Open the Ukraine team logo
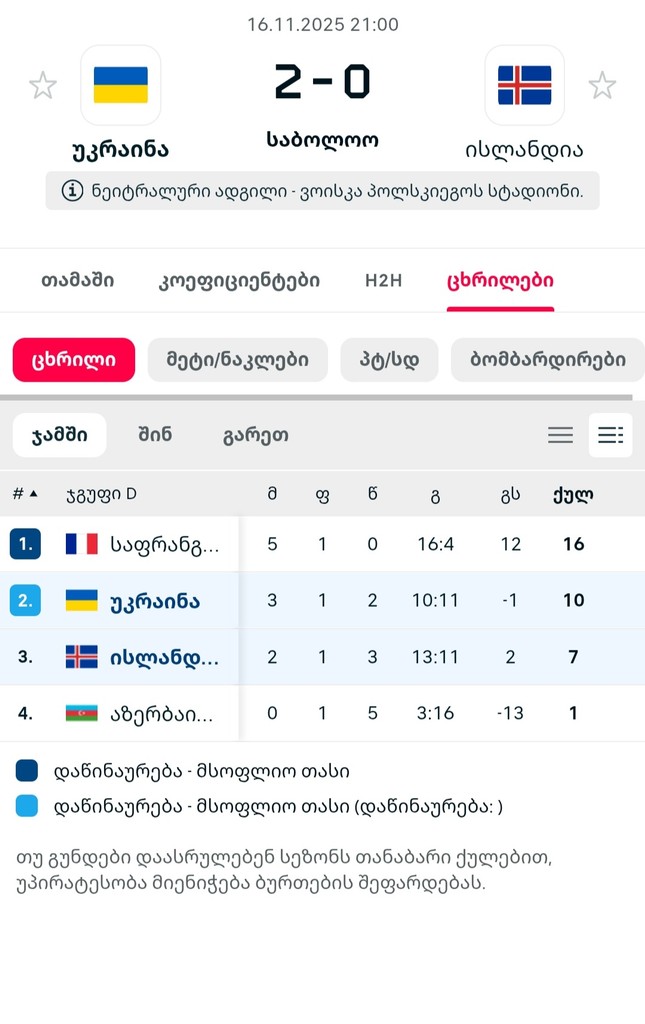This screenshot has width=645, height=1024. click(x=121, y=85)
